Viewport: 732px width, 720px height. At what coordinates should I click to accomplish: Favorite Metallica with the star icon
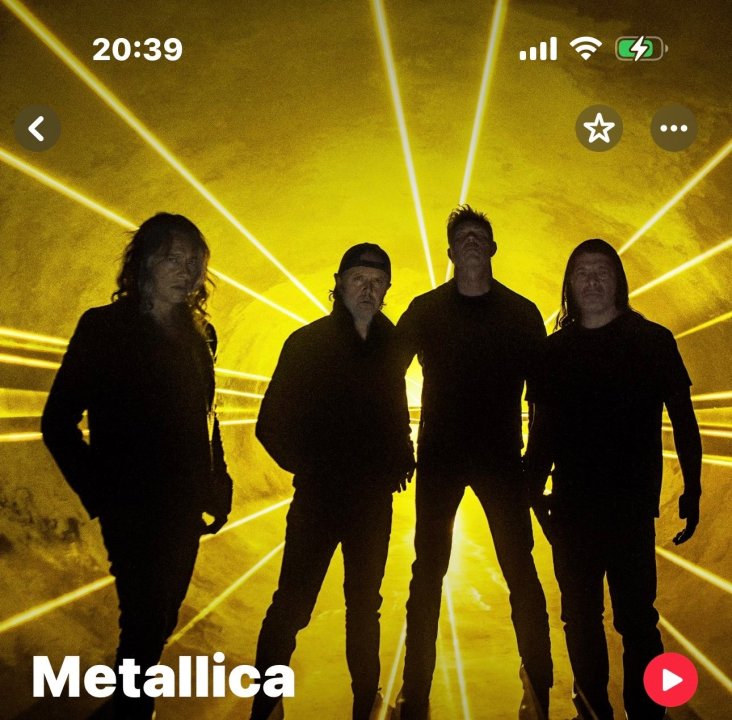click(599, 128)
